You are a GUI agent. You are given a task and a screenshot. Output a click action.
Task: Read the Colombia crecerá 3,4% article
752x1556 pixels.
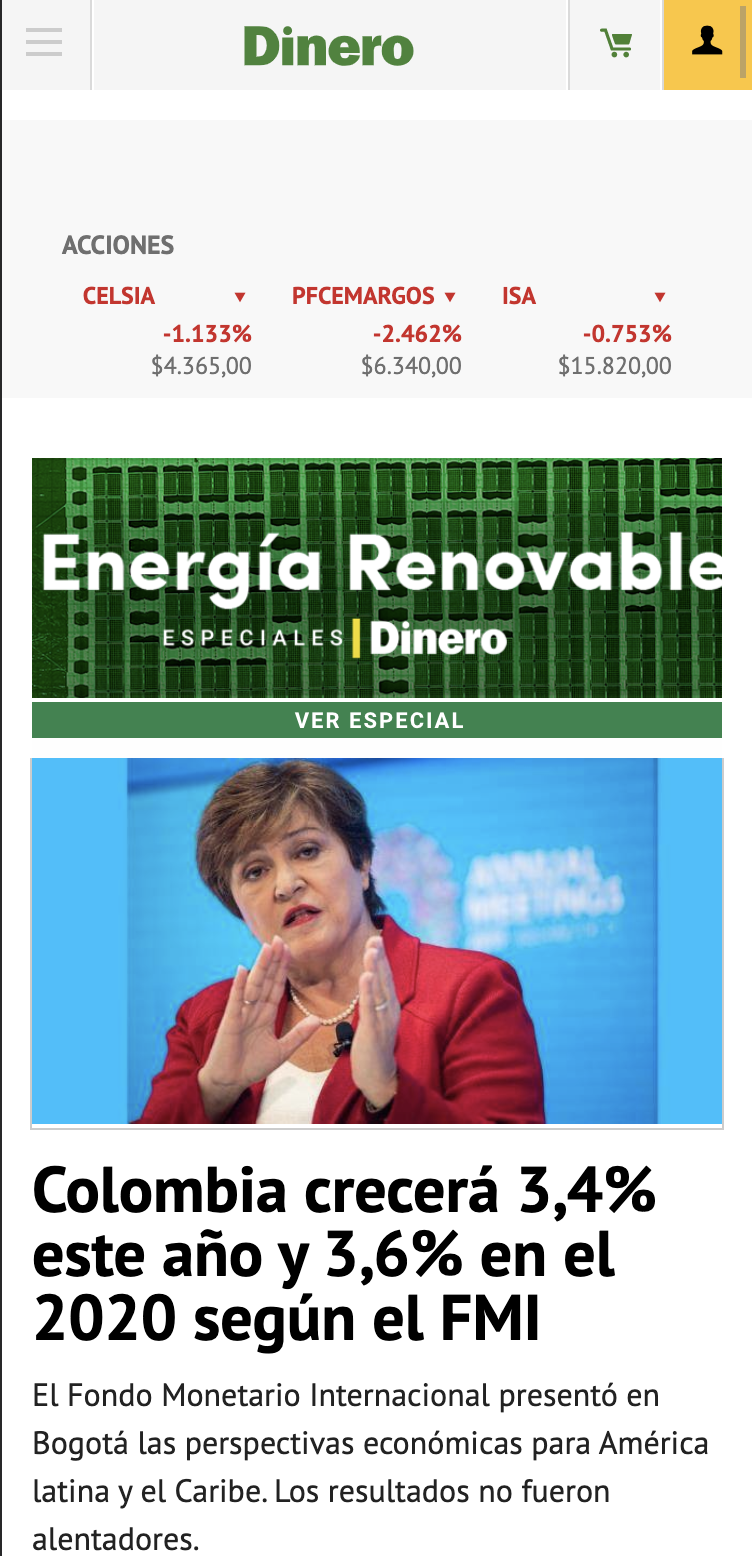pyautogui.click(x=345, y=1255)
